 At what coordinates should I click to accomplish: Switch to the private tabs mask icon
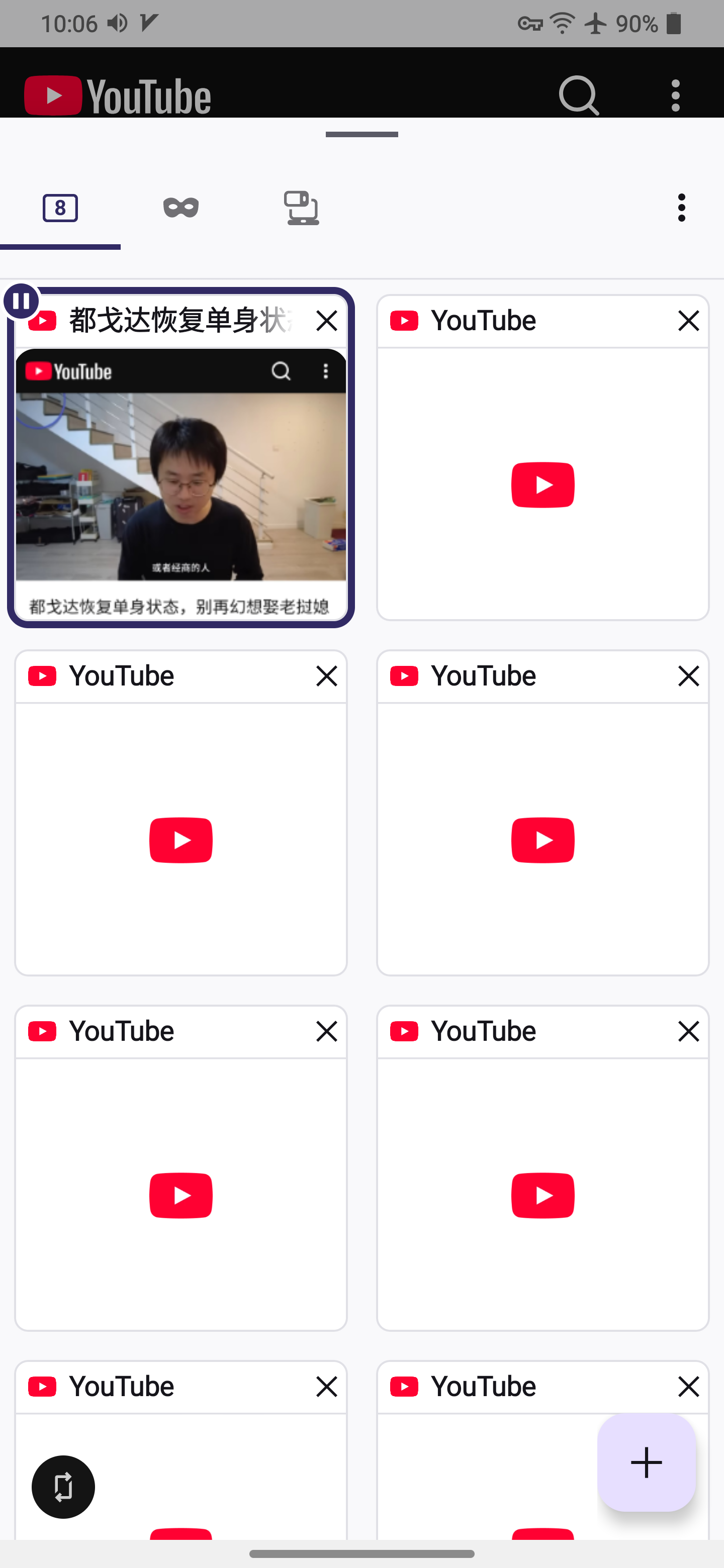pyautogui.click(x=181, y=208)
